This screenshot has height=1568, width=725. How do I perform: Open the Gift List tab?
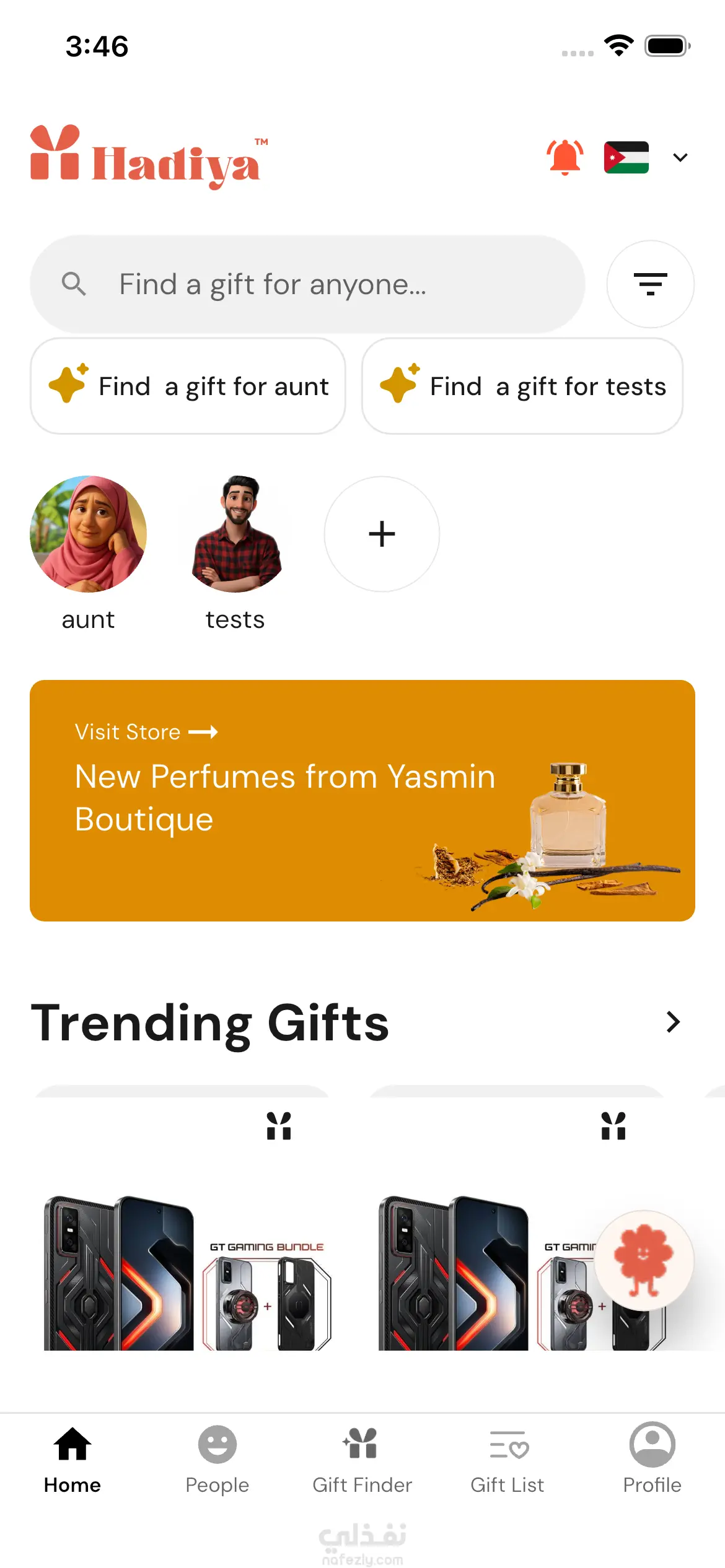[507, 1459]
